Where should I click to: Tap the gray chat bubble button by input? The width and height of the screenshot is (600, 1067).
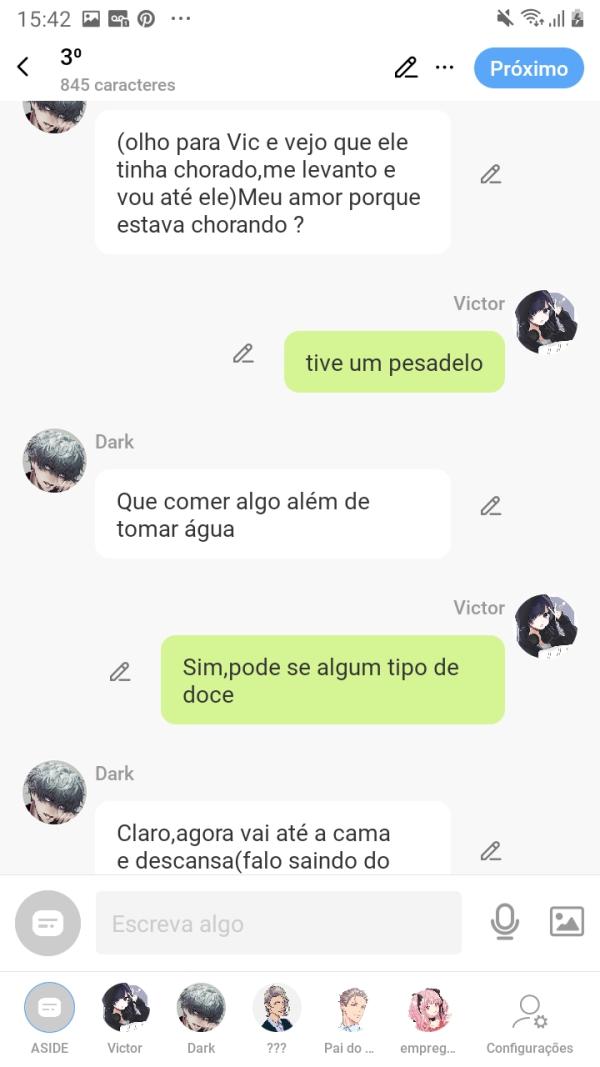(x=48, y=923)
